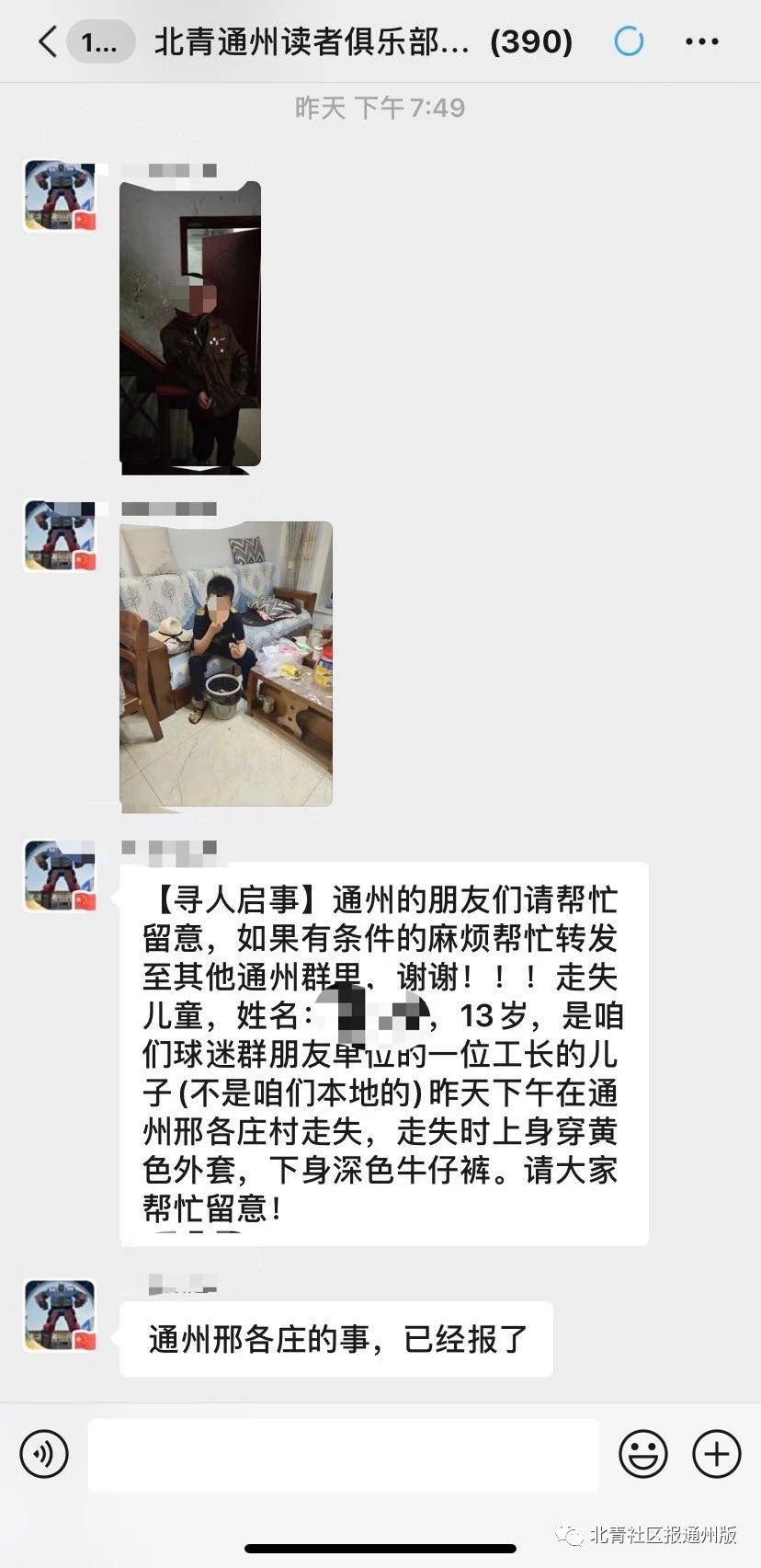Viewport: 761px width, 1568px height.
Task: Open sender avatar beside 已经报了 message
Action: [x=61, y=1315]
